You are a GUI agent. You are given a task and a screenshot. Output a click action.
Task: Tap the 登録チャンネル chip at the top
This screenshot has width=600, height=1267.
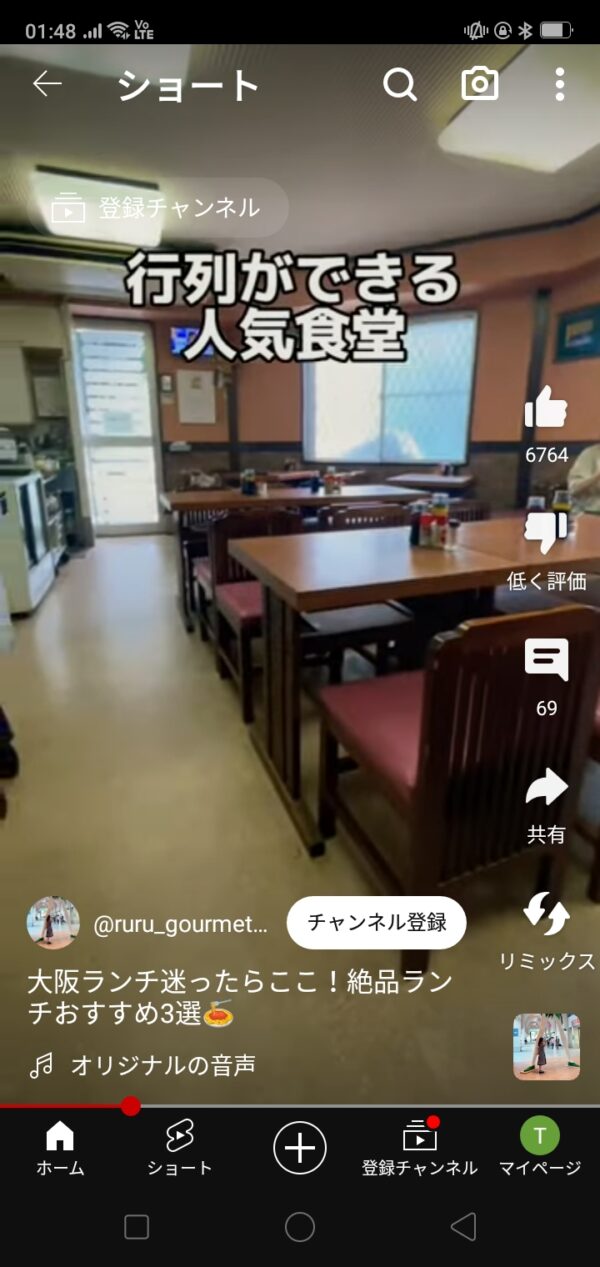click(158, 208)
